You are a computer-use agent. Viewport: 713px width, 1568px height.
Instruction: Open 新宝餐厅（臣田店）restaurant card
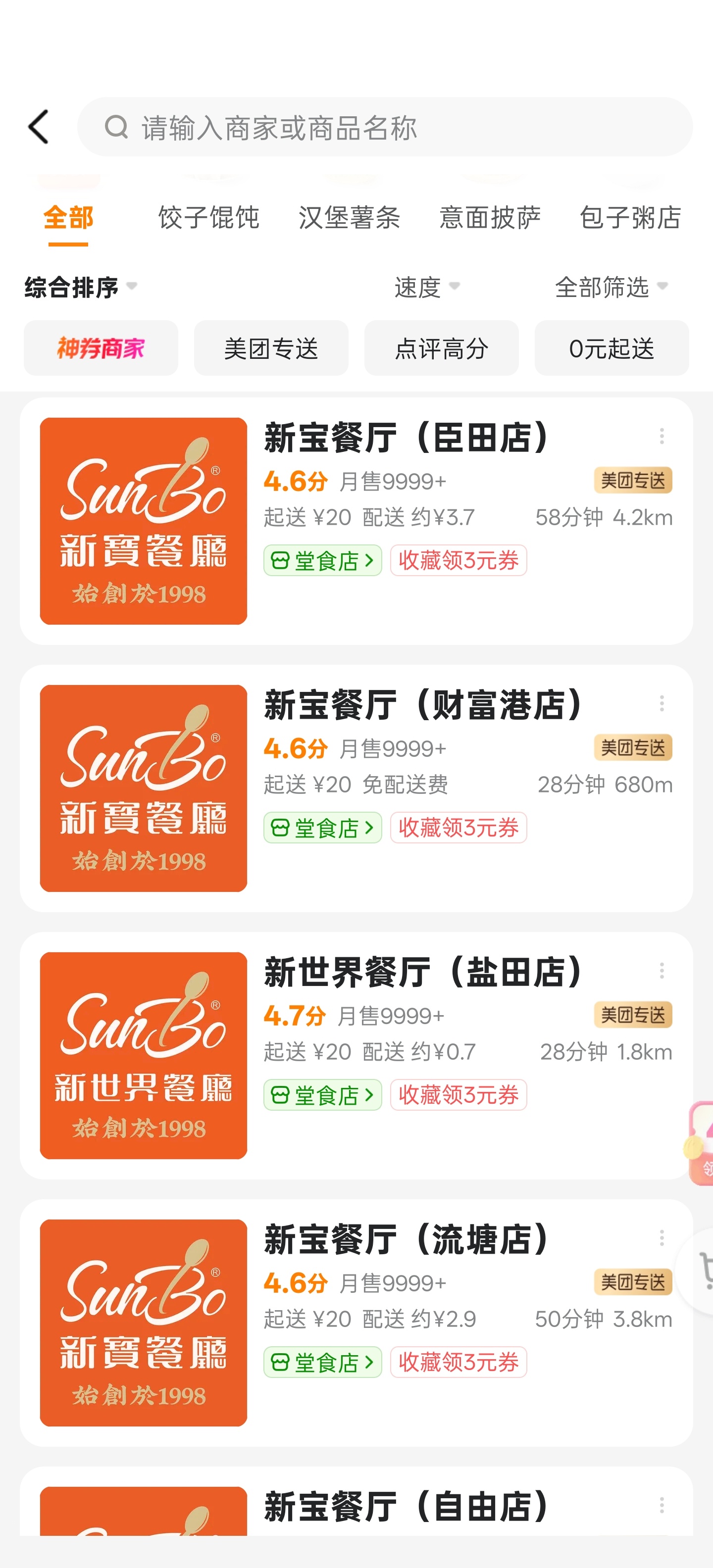click(x=356, y=521)
